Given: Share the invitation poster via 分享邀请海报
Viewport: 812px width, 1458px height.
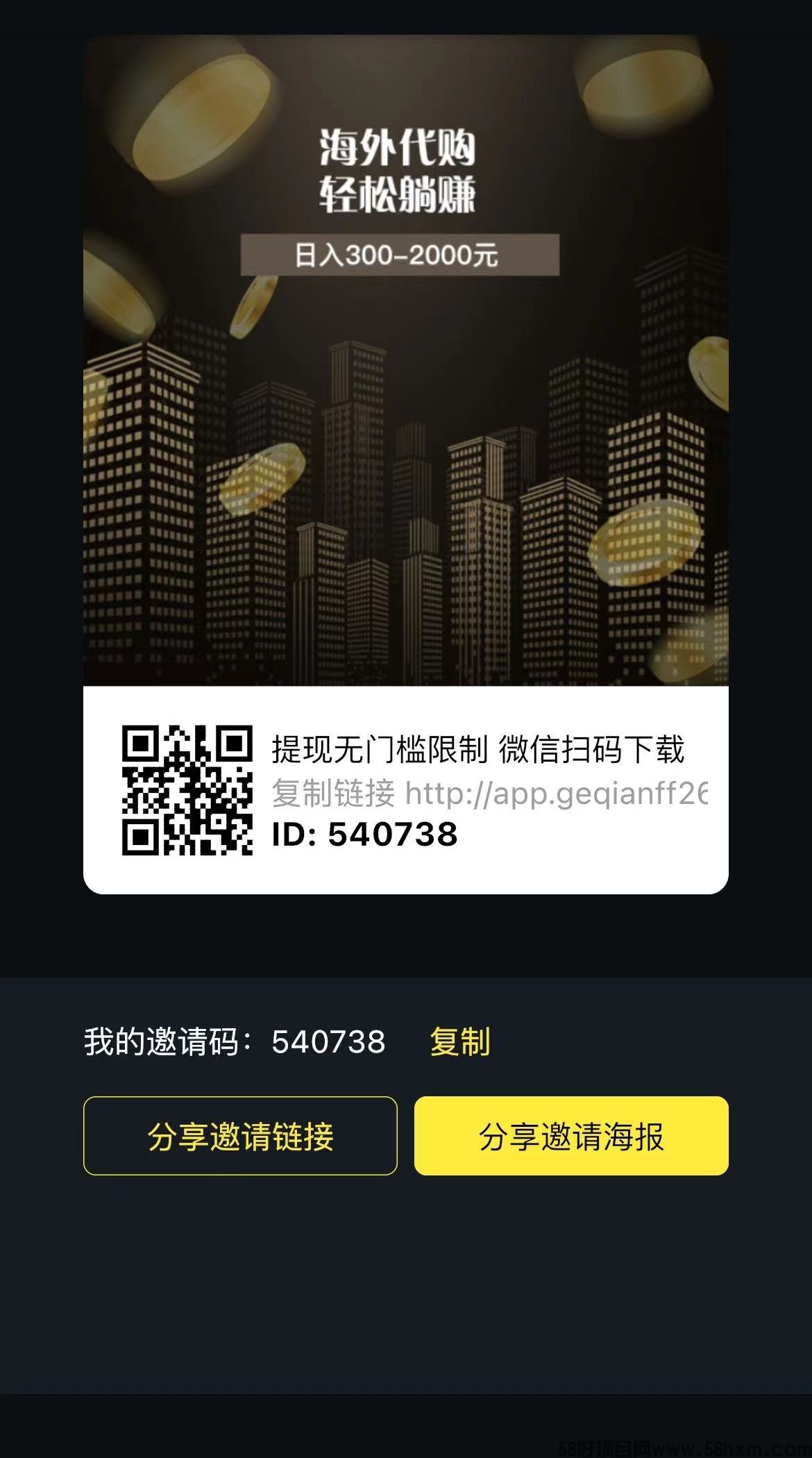Looking at the screenshot, I should (571, 1136).
